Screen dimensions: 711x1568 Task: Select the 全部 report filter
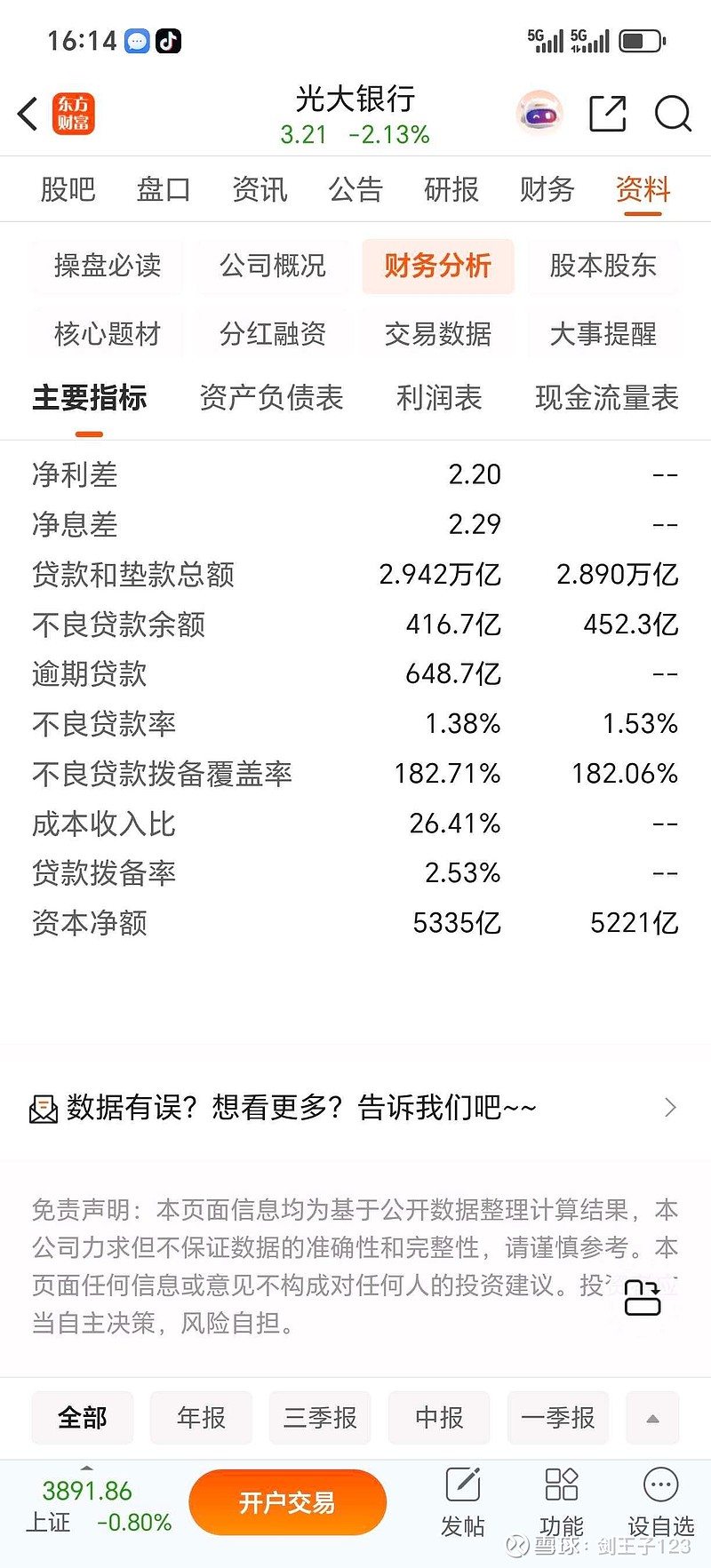pos(82,1418)
